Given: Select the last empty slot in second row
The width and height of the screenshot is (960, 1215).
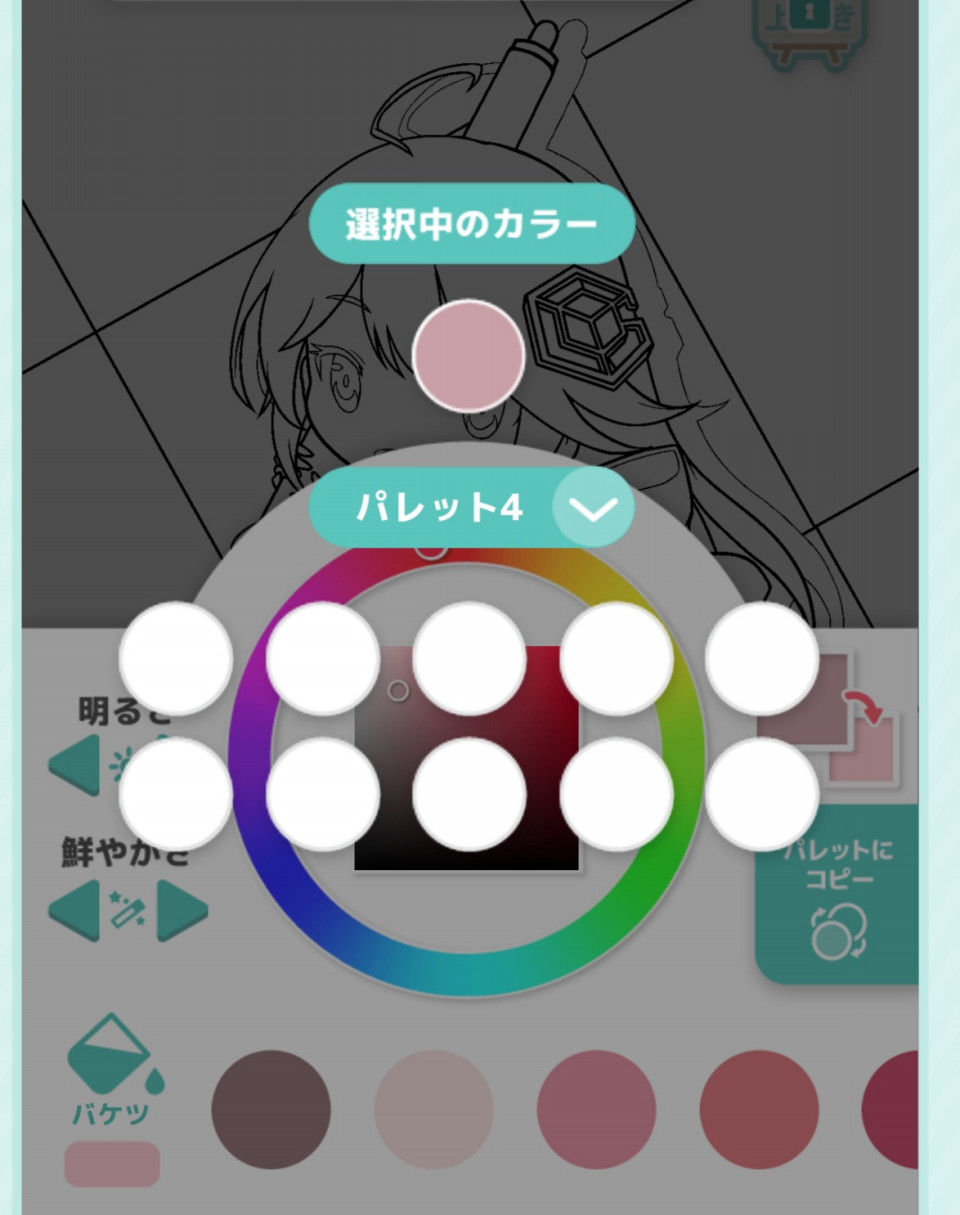Looking at the screenshot, I should tap(762, 794).
